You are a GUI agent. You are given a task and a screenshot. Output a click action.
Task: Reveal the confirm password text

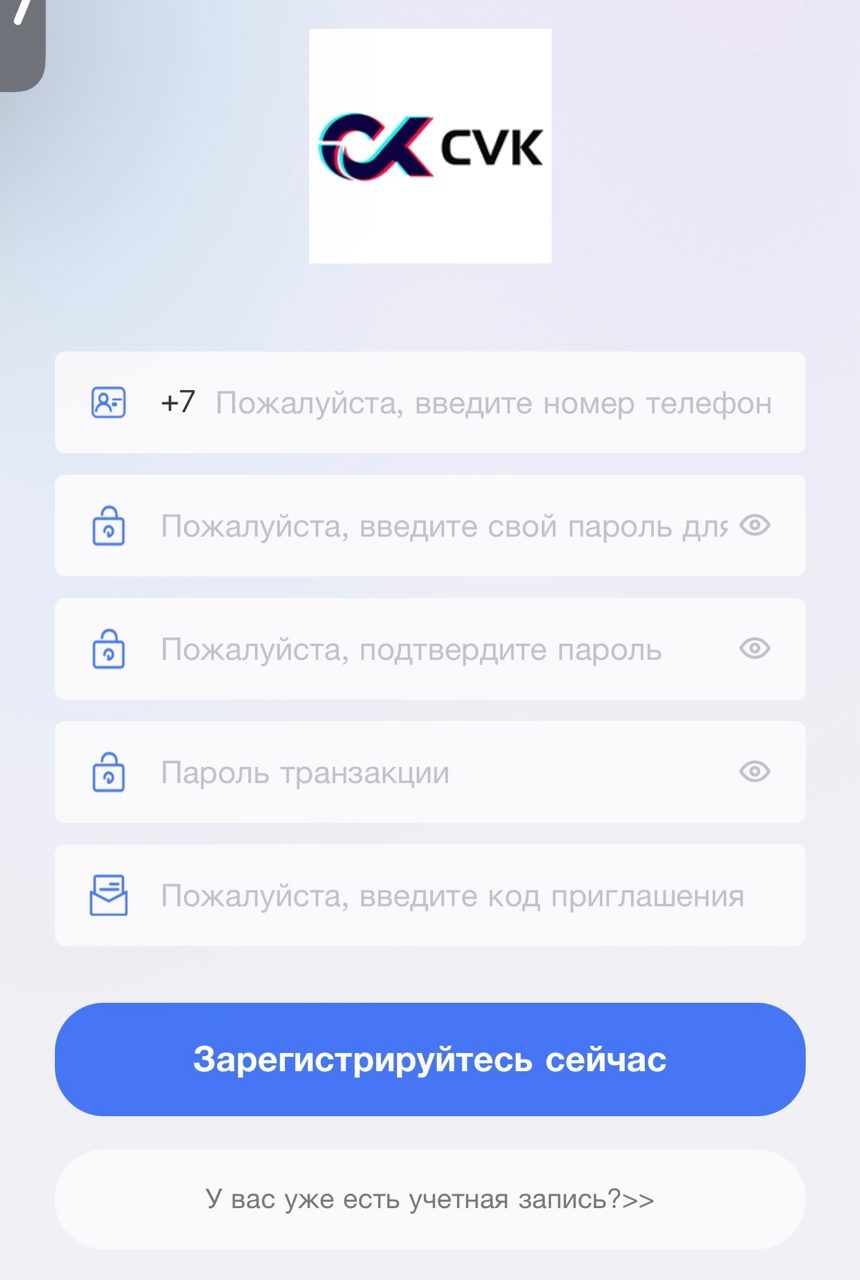pos(754,648)
